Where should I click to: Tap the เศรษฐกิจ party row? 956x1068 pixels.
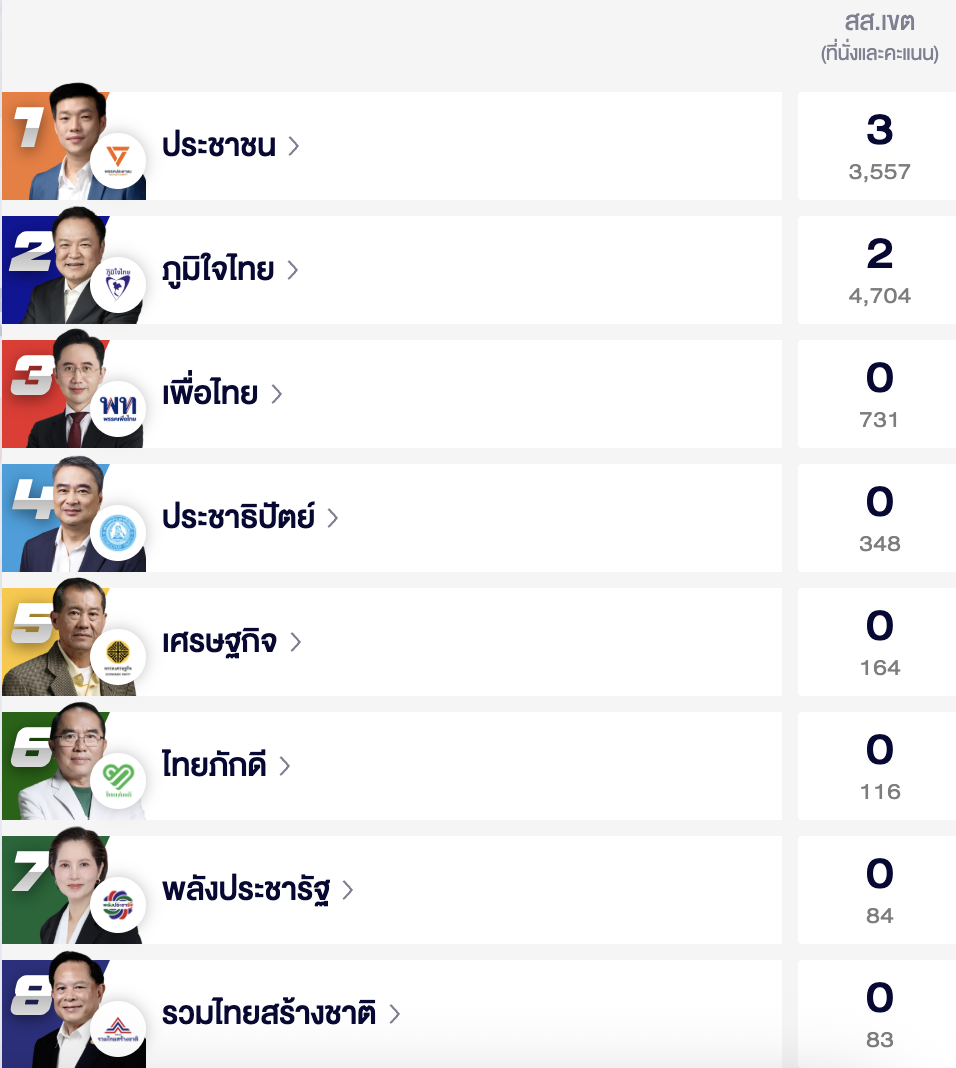tap(231, 642)
